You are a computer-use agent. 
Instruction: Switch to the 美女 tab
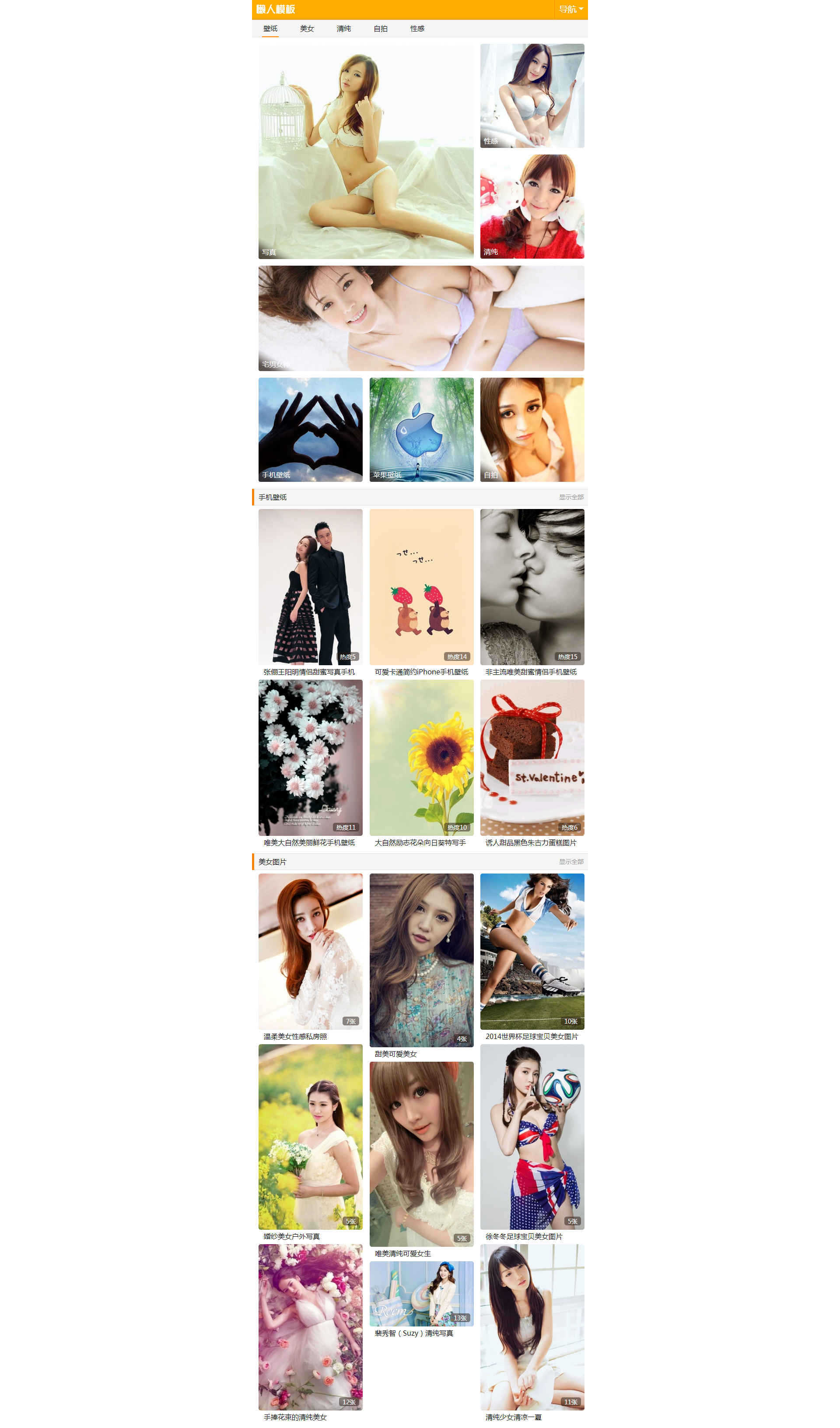306,29
